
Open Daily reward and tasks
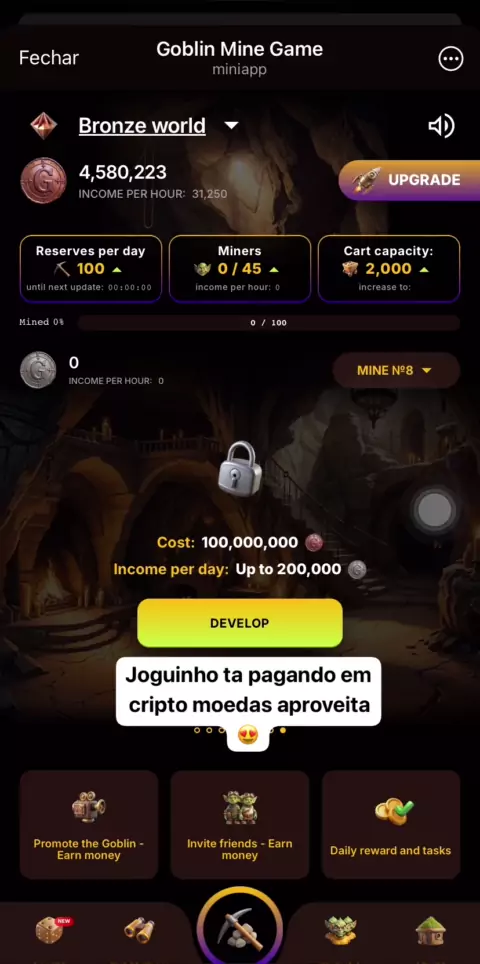[391, 824]
